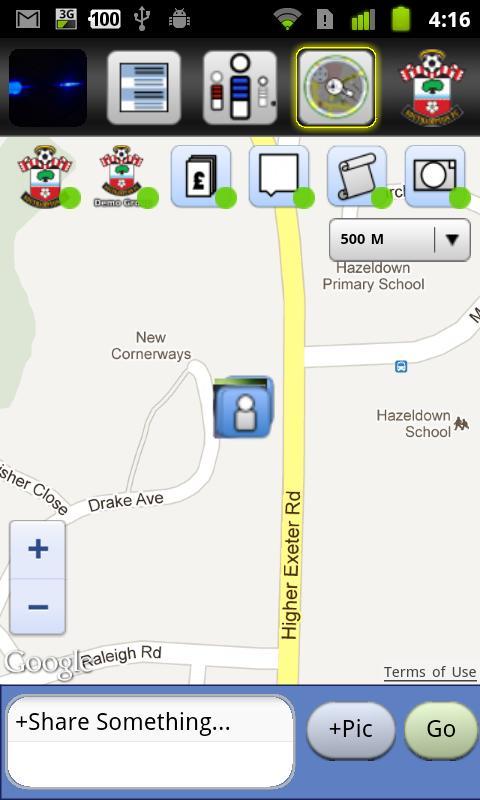Tap the user marker on the map
Screen dimensions: 480x800
click(x=243, y=407)
